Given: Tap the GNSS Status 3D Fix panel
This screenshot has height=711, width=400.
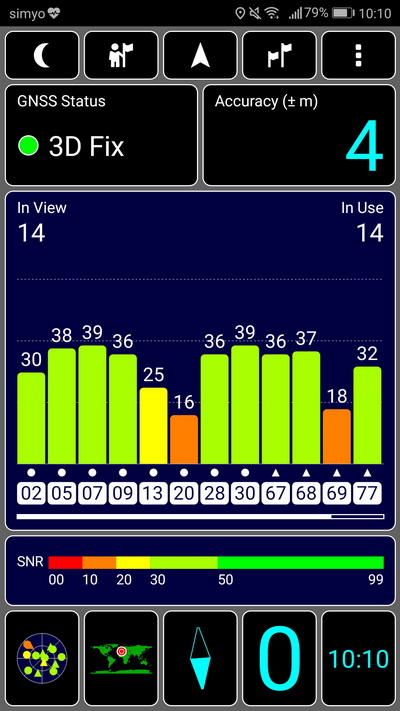Looking at the screenshot, I should [102, 135].
